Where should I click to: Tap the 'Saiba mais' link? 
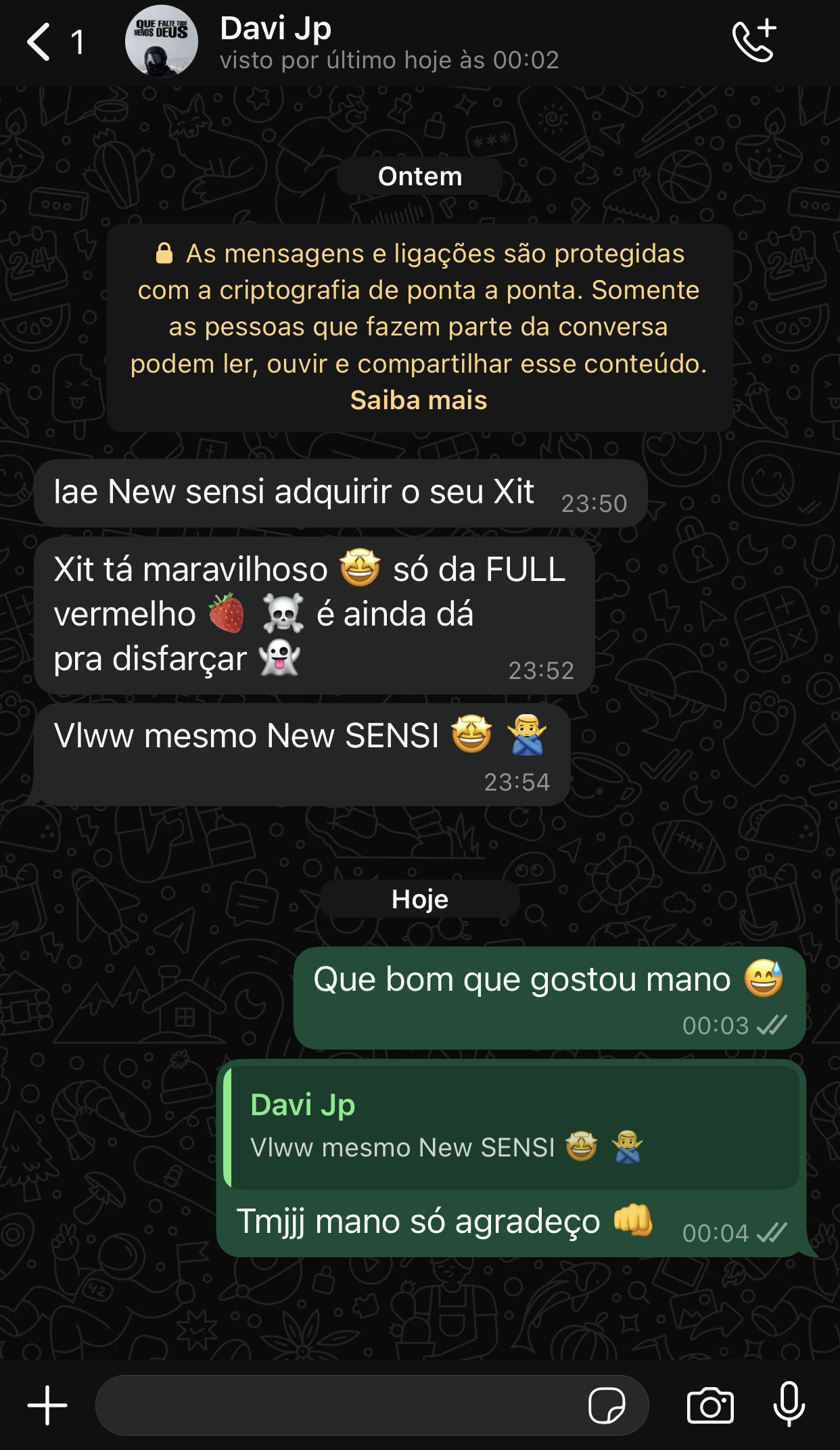(418, 400)
